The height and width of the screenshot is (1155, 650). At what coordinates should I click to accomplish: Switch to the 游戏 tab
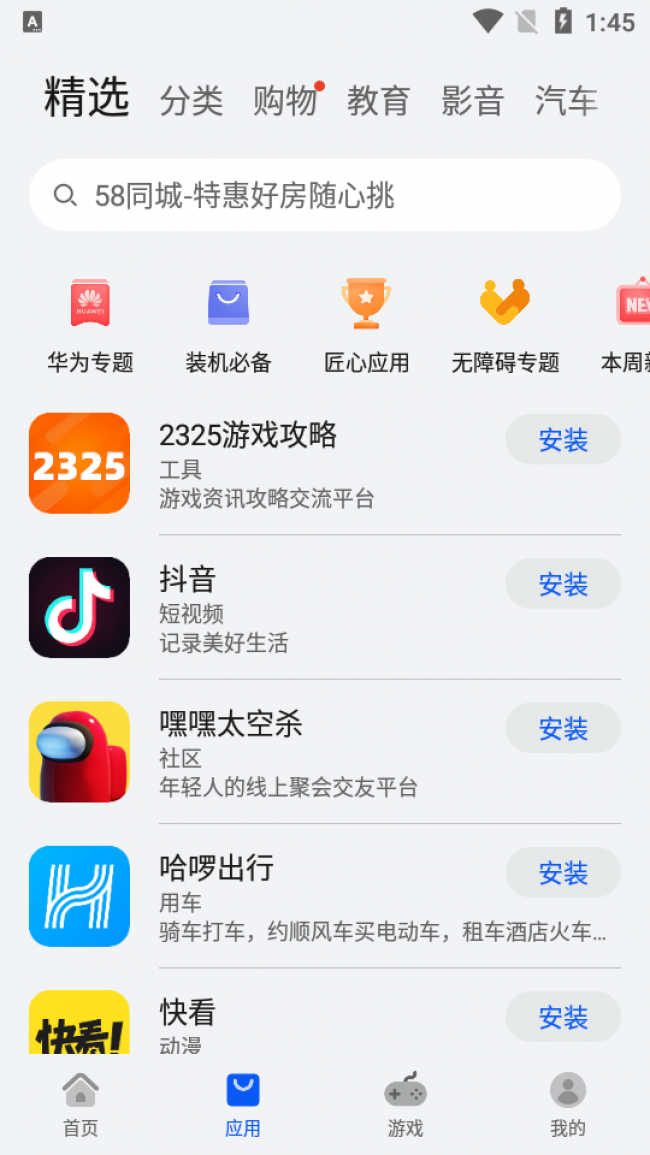pos(405,1105)
